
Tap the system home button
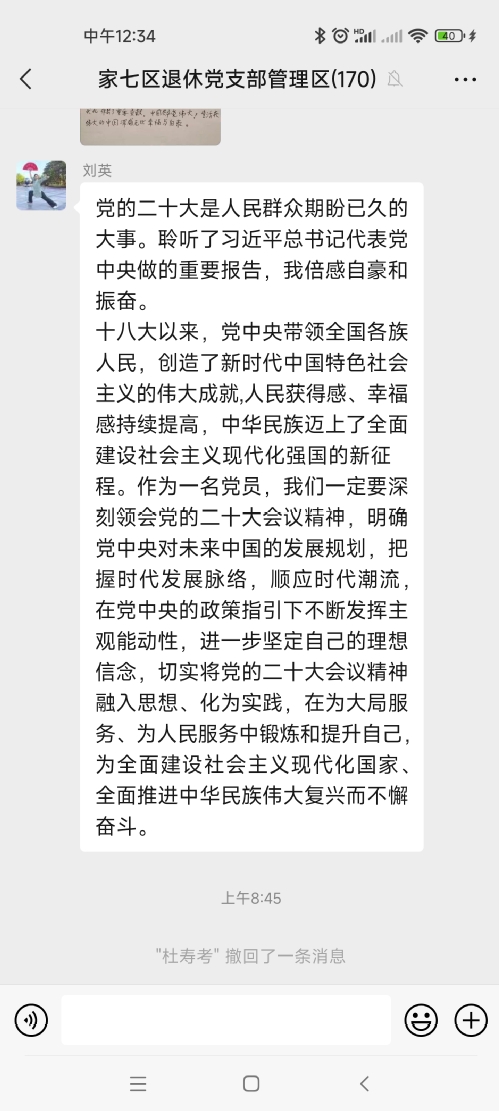[x=251, y=1083]
